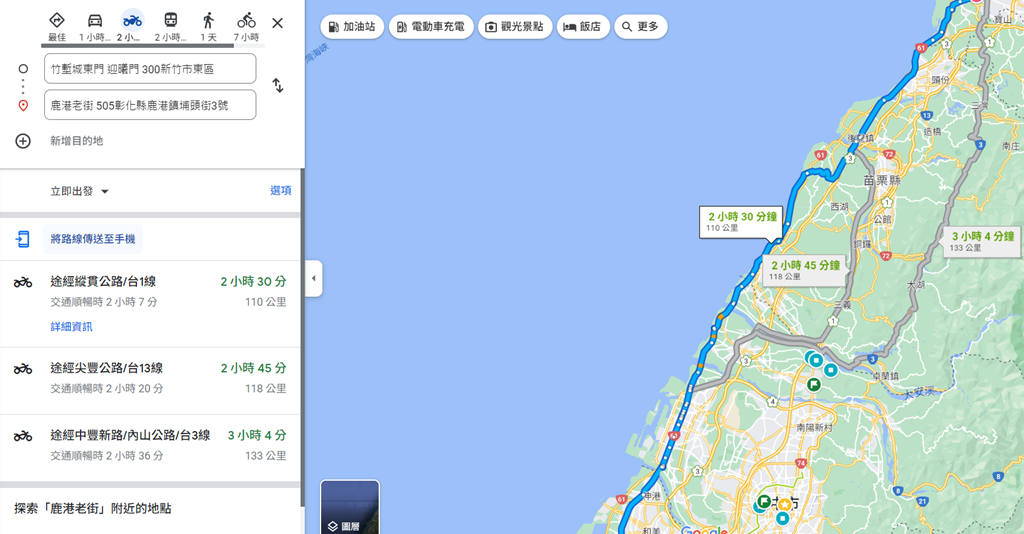Switch to the walking travel mode

tap(208, 26)
